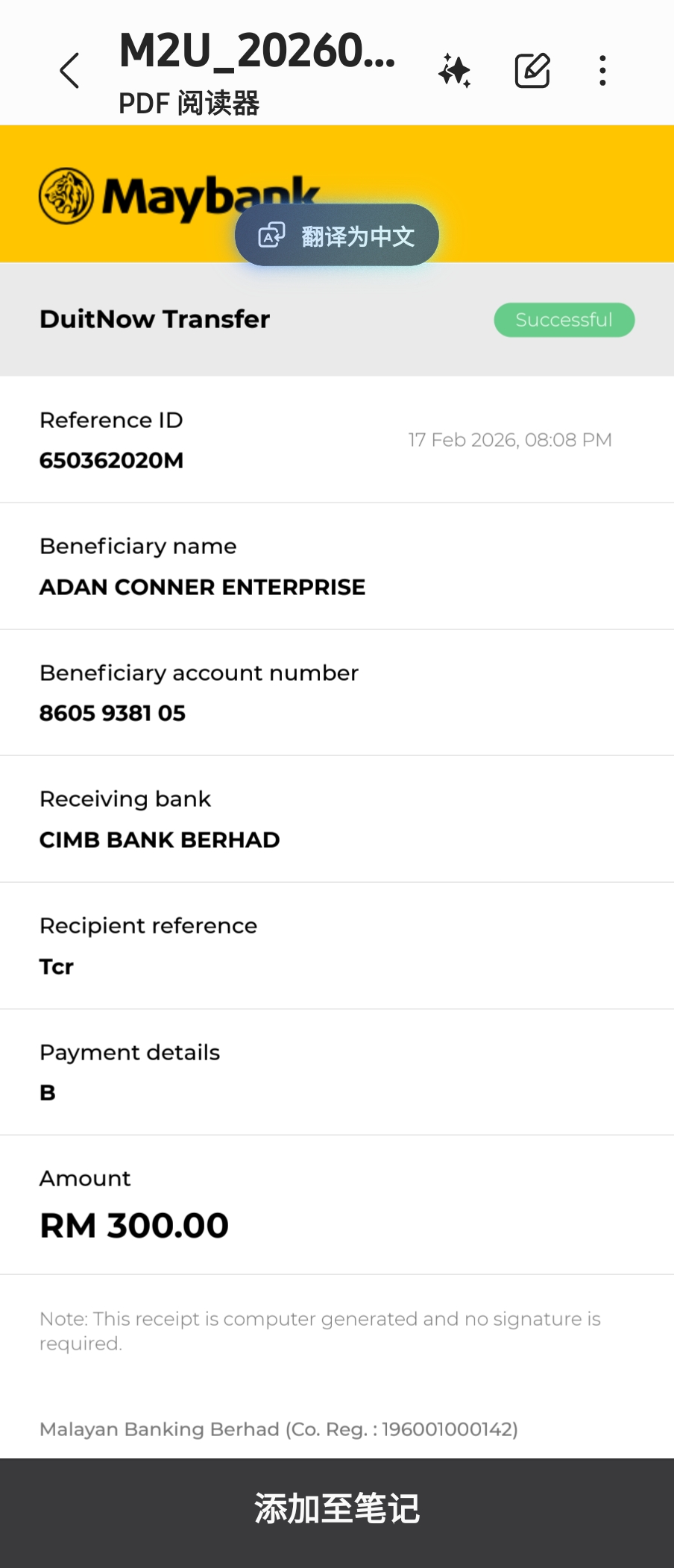Tap the 翻译为中文 translate button
This screenshot has height=1568, width=674.
tap(337, 236)
